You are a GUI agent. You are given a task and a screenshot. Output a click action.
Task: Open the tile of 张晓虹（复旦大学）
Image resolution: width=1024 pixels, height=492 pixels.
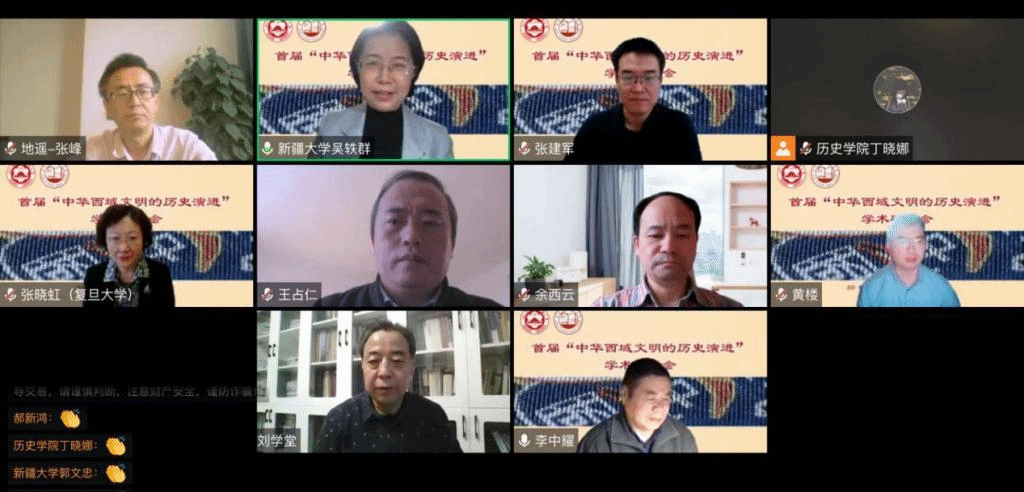click(x=126, y=236)
